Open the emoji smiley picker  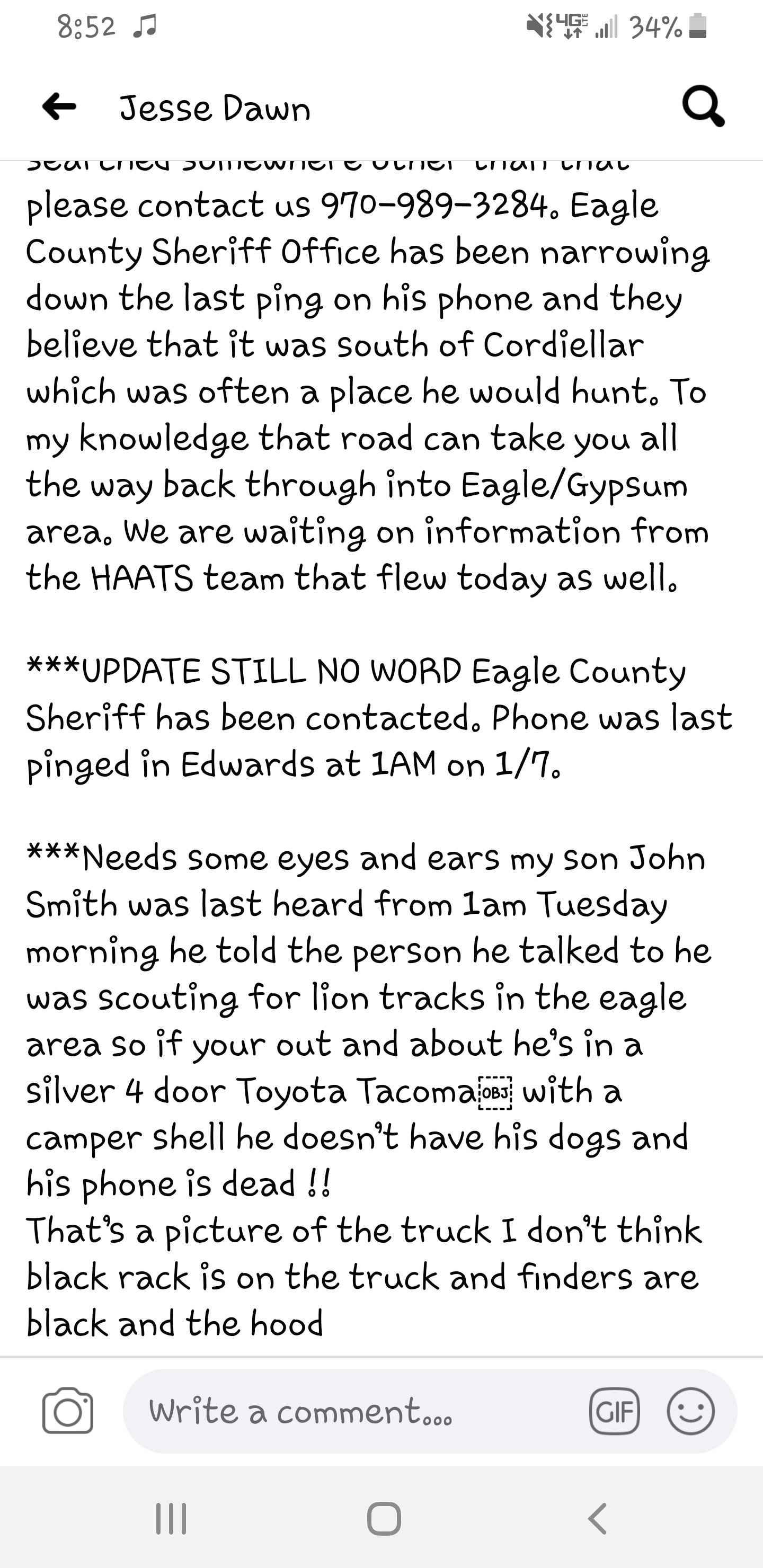[690, 1411]
